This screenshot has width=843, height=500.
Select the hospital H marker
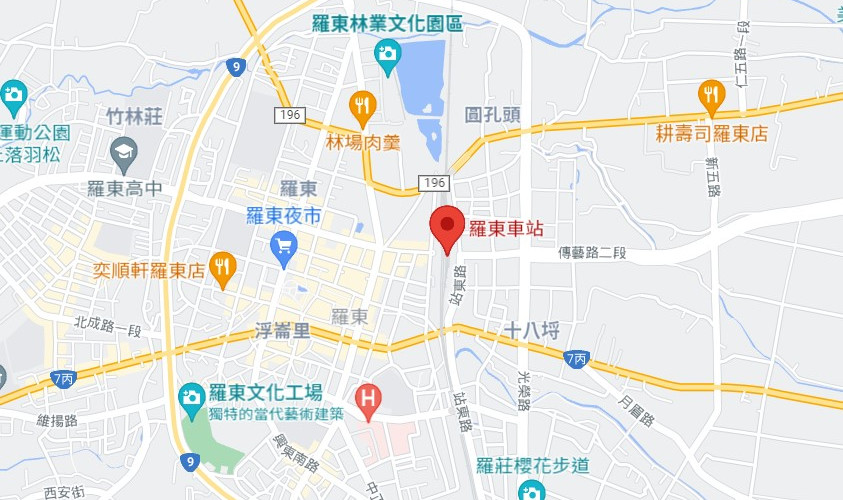[368, 400]
